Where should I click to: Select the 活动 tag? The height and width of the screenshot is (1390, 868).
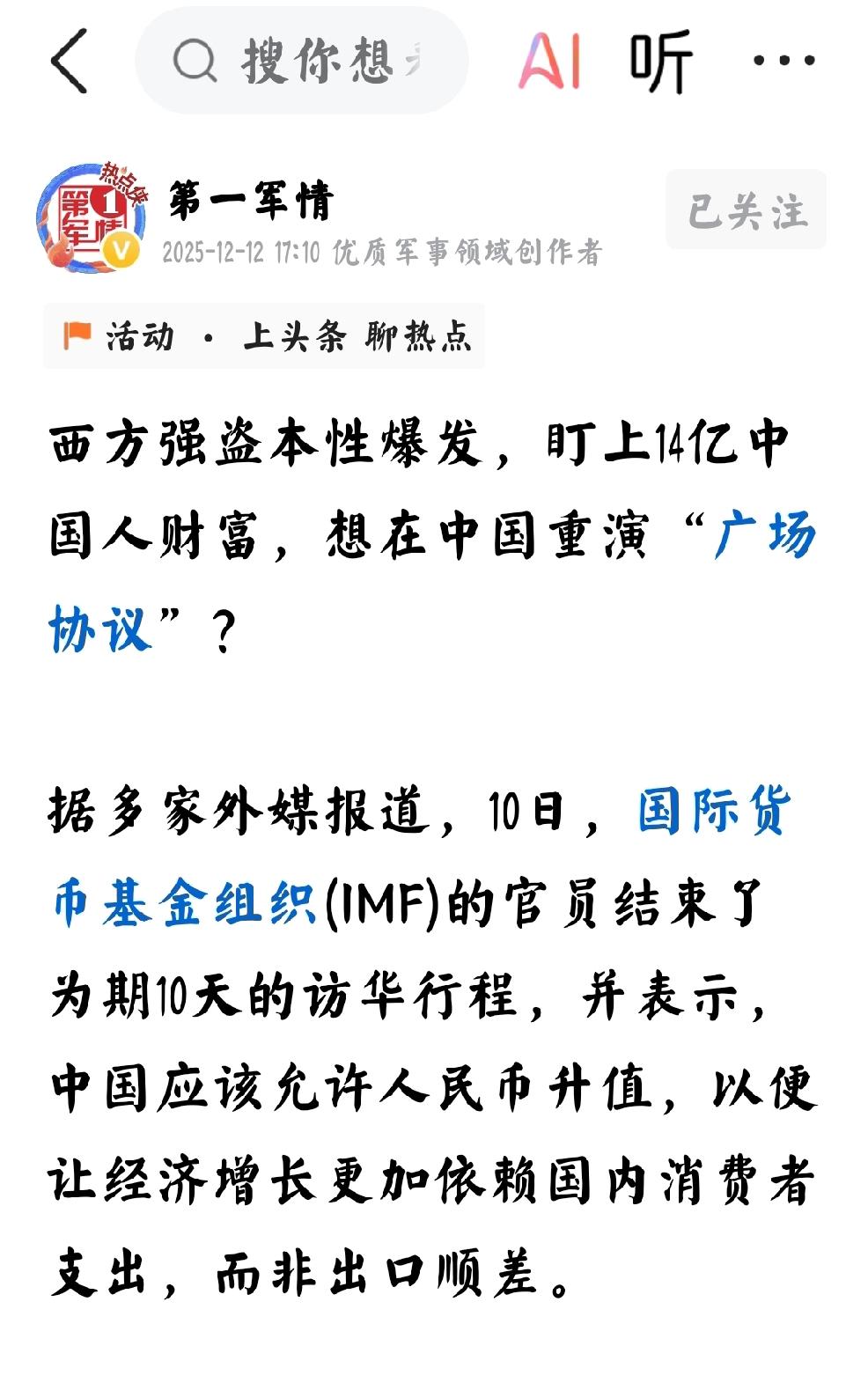tap(138, 335)
